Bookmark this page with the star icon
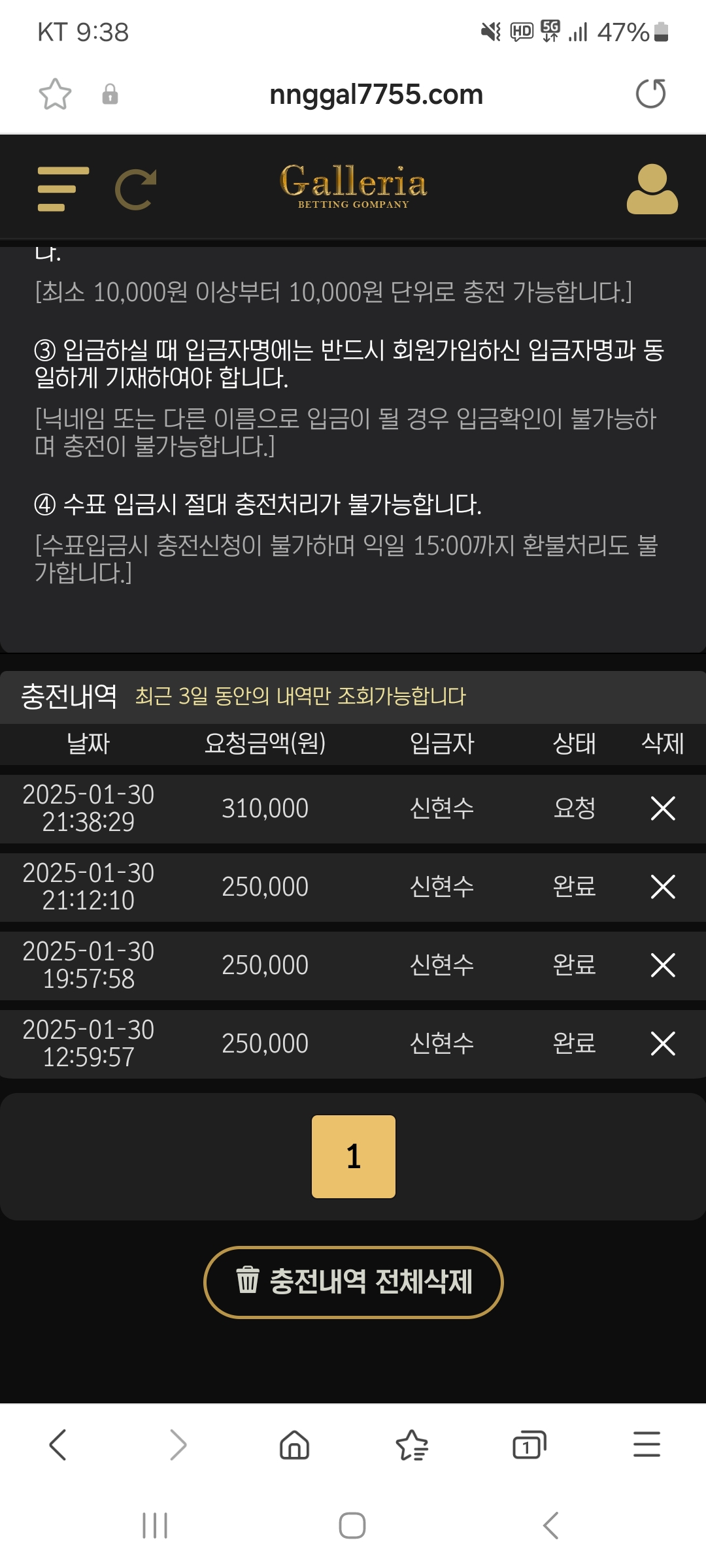Image resolution: width=706 pixels, height=1568 pixels. point(55,94)
